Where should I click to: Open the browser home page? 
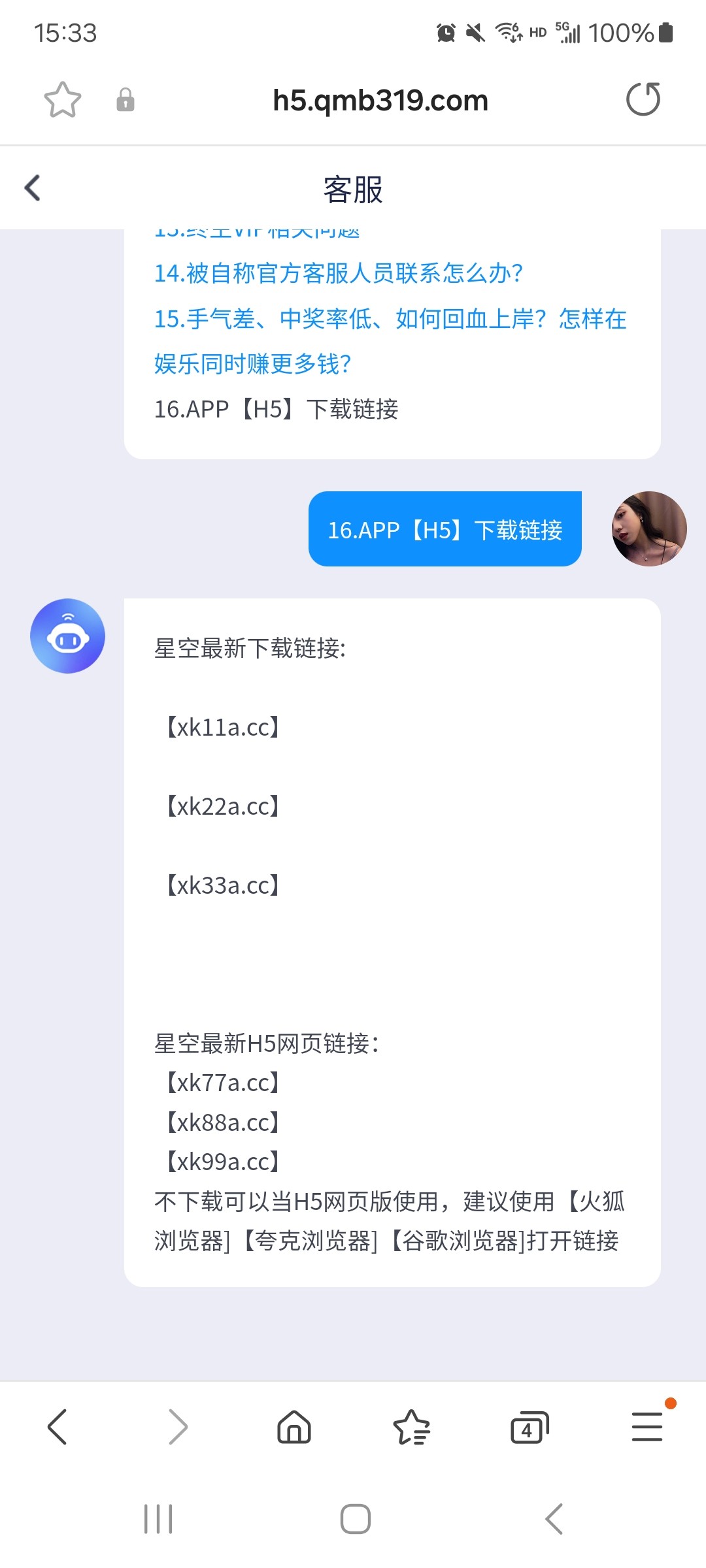[294, 1426]
